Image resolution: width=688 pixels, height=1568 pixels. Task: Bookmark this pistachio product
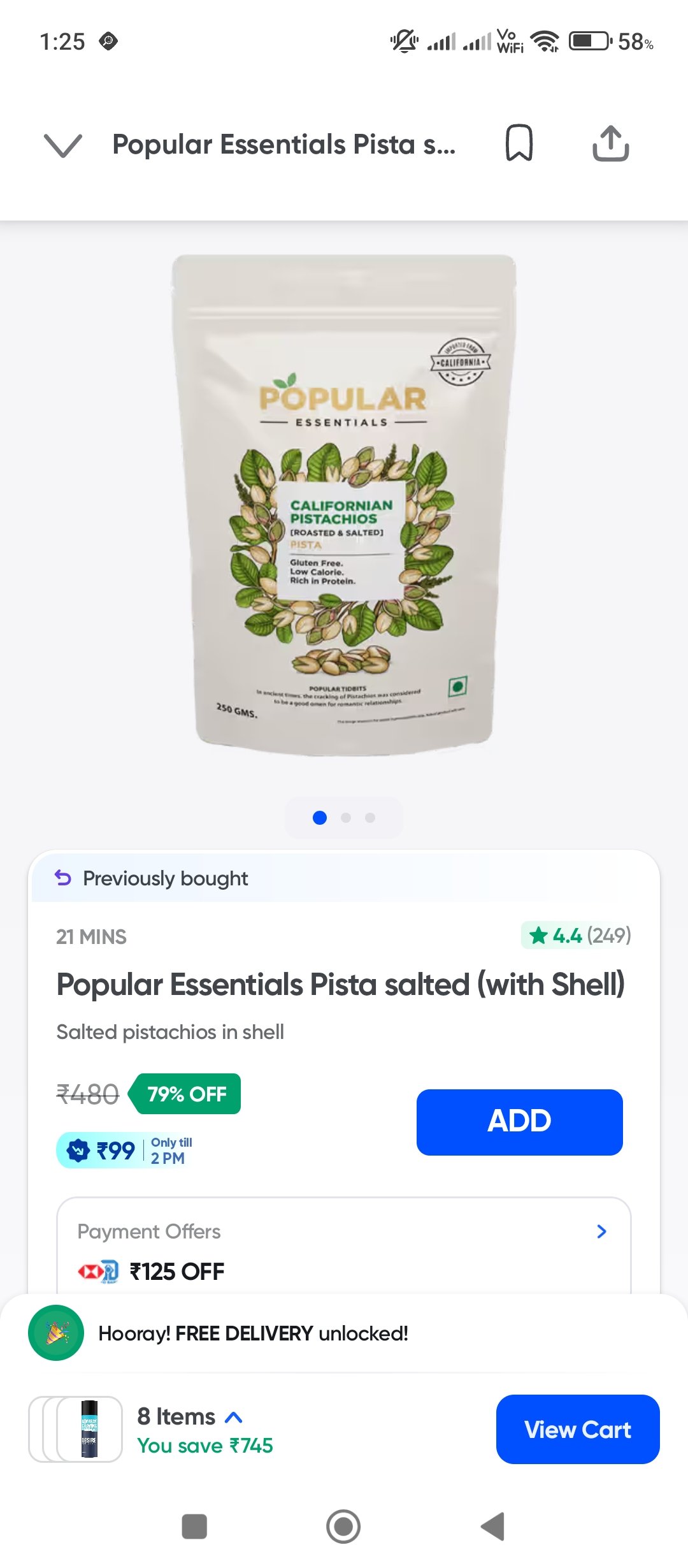[519, 143]
